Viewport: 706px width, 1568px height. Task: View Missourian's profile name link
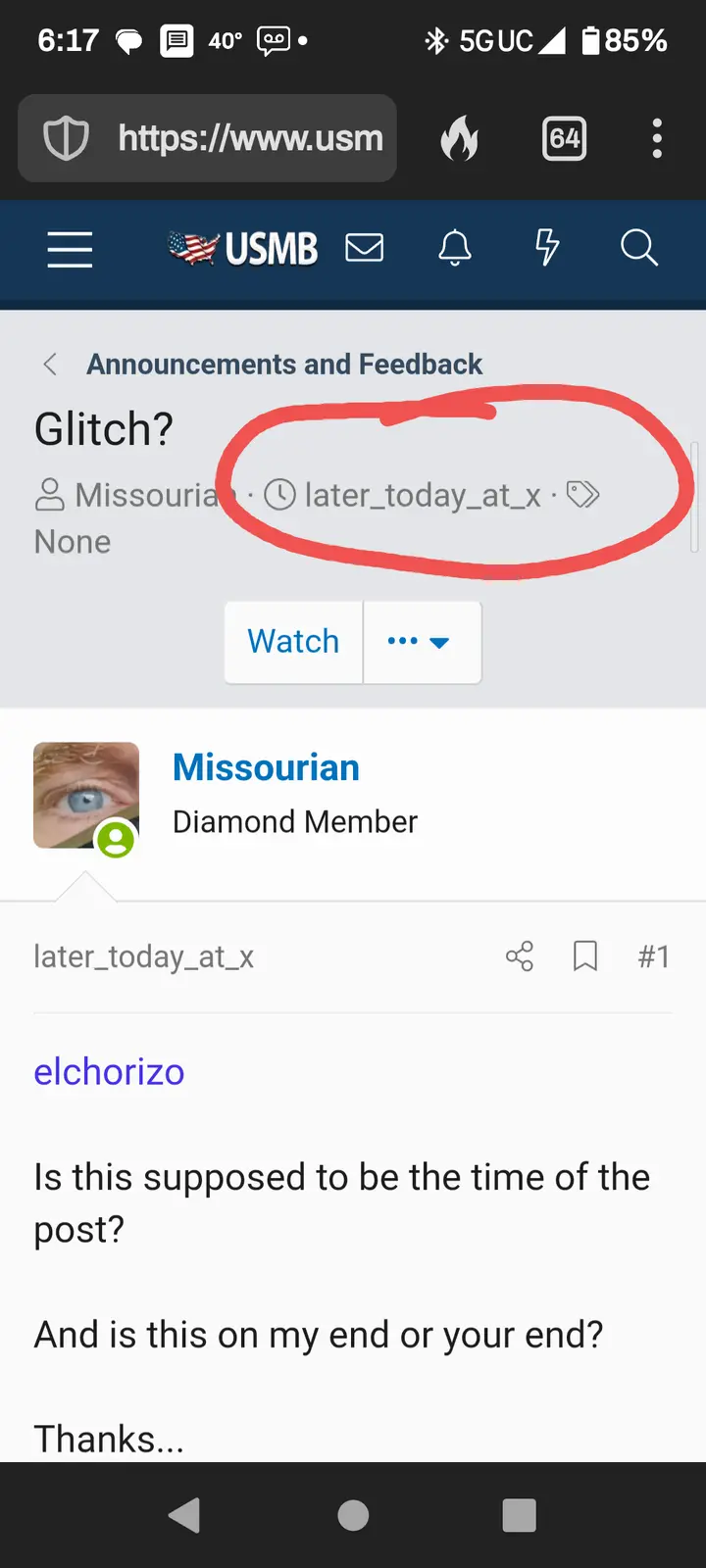pyautogui.click(x=266, y=767)
